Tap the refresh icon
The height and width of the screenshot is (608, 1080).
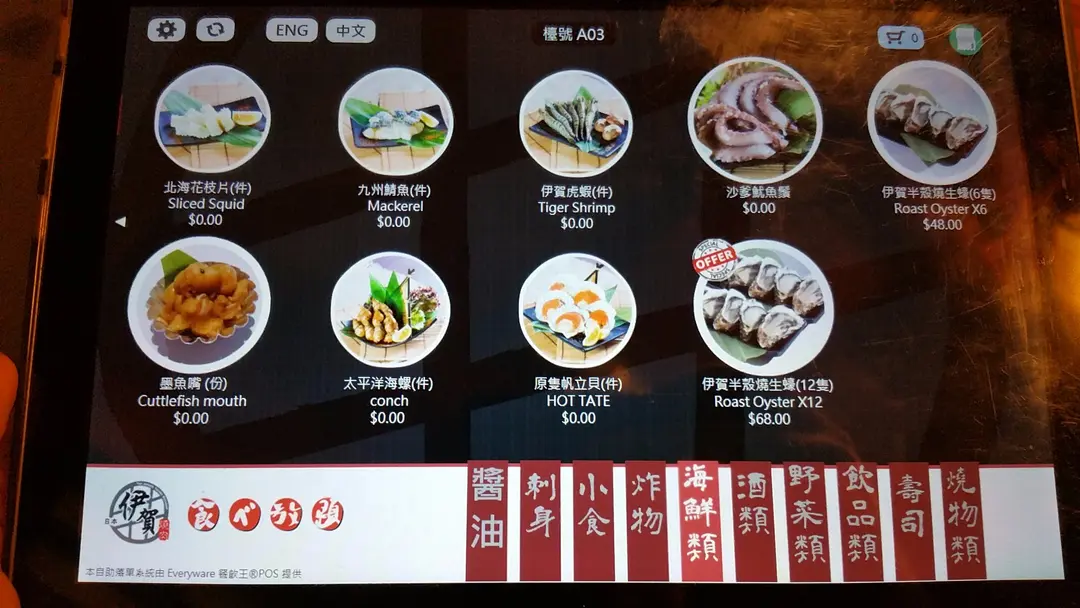pyautogui.click(x=215, y=30)
